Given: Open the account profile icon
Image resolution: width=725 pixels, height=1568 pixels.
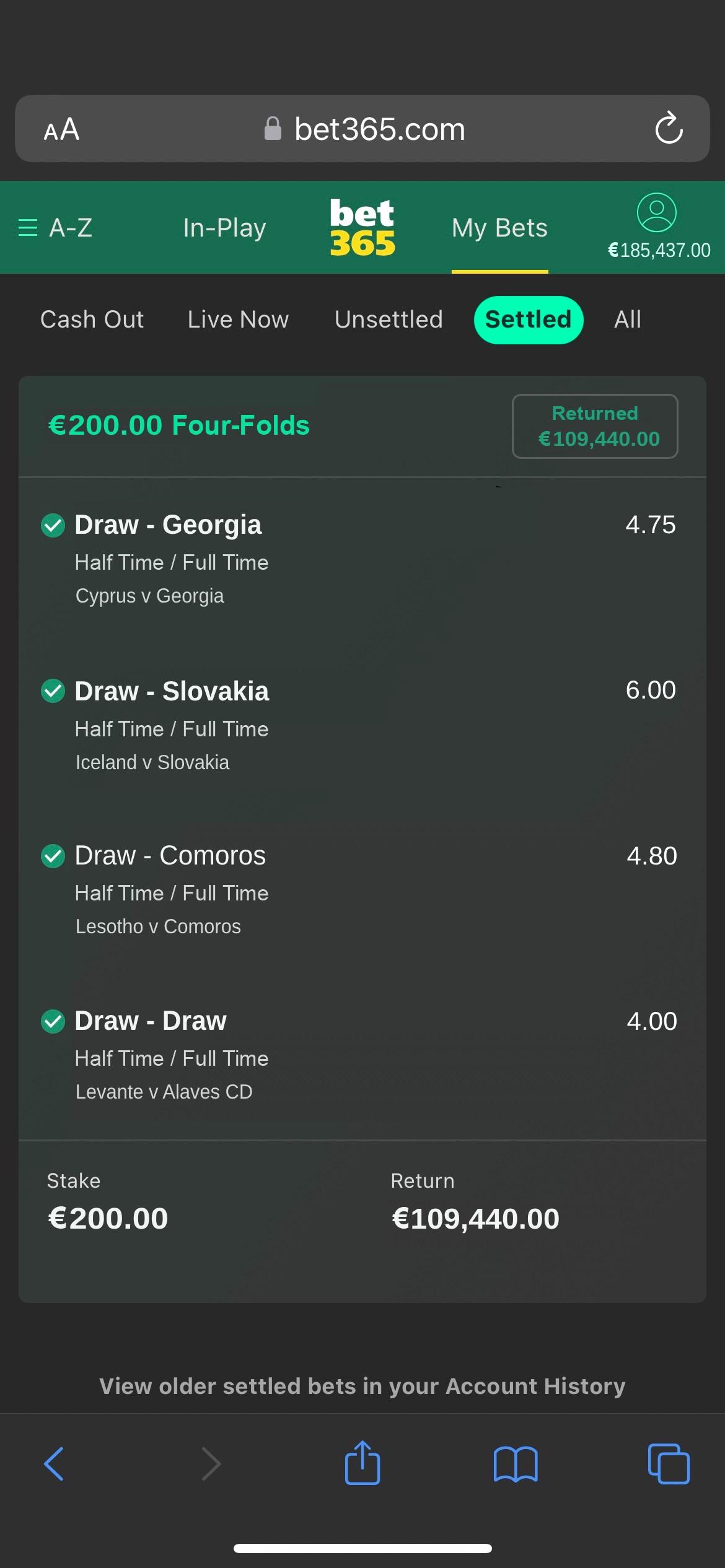Looking at the screenshot, I should click(656, 212).
